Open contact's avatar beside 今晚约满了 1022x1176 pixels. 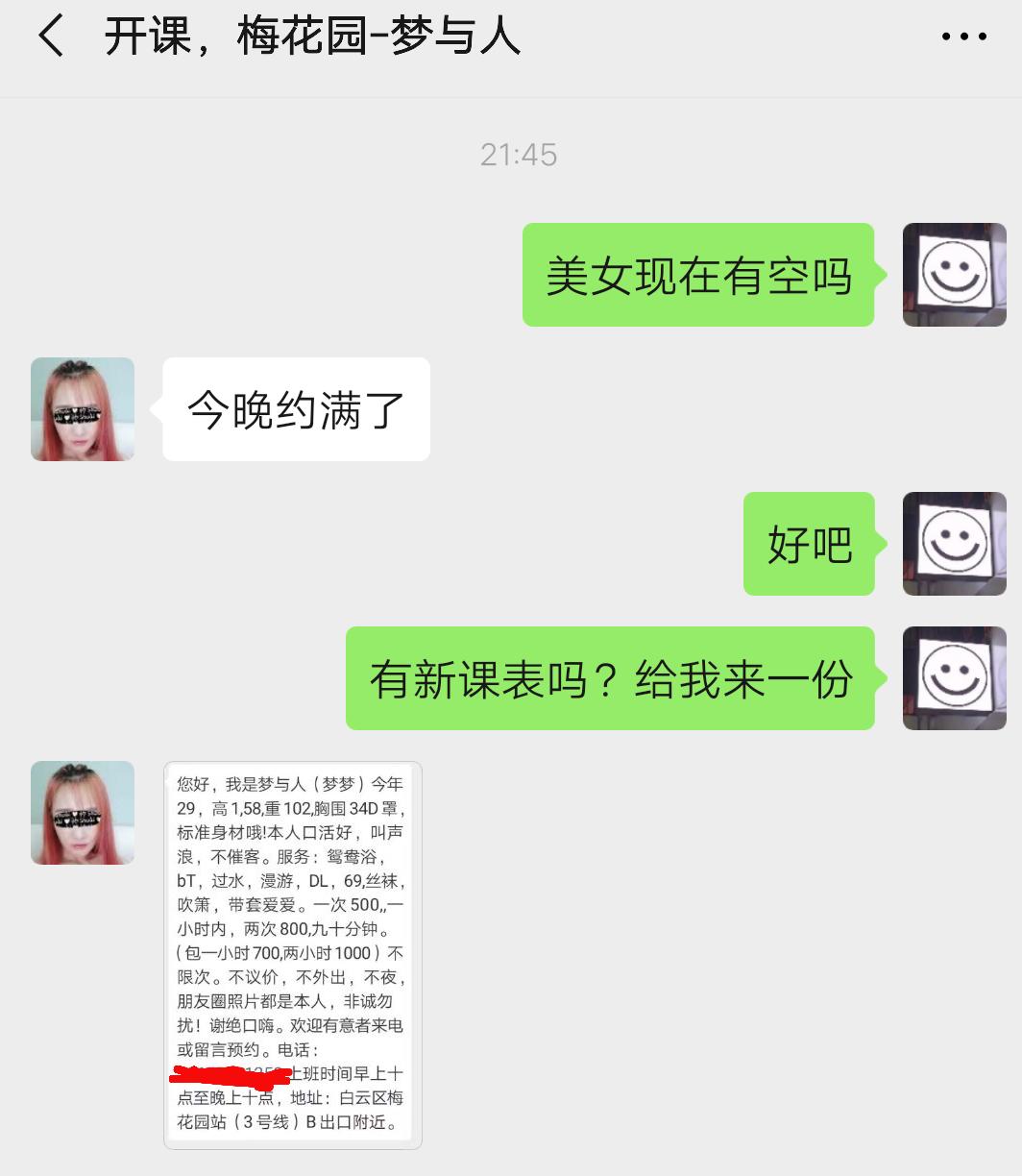point(83,409)
